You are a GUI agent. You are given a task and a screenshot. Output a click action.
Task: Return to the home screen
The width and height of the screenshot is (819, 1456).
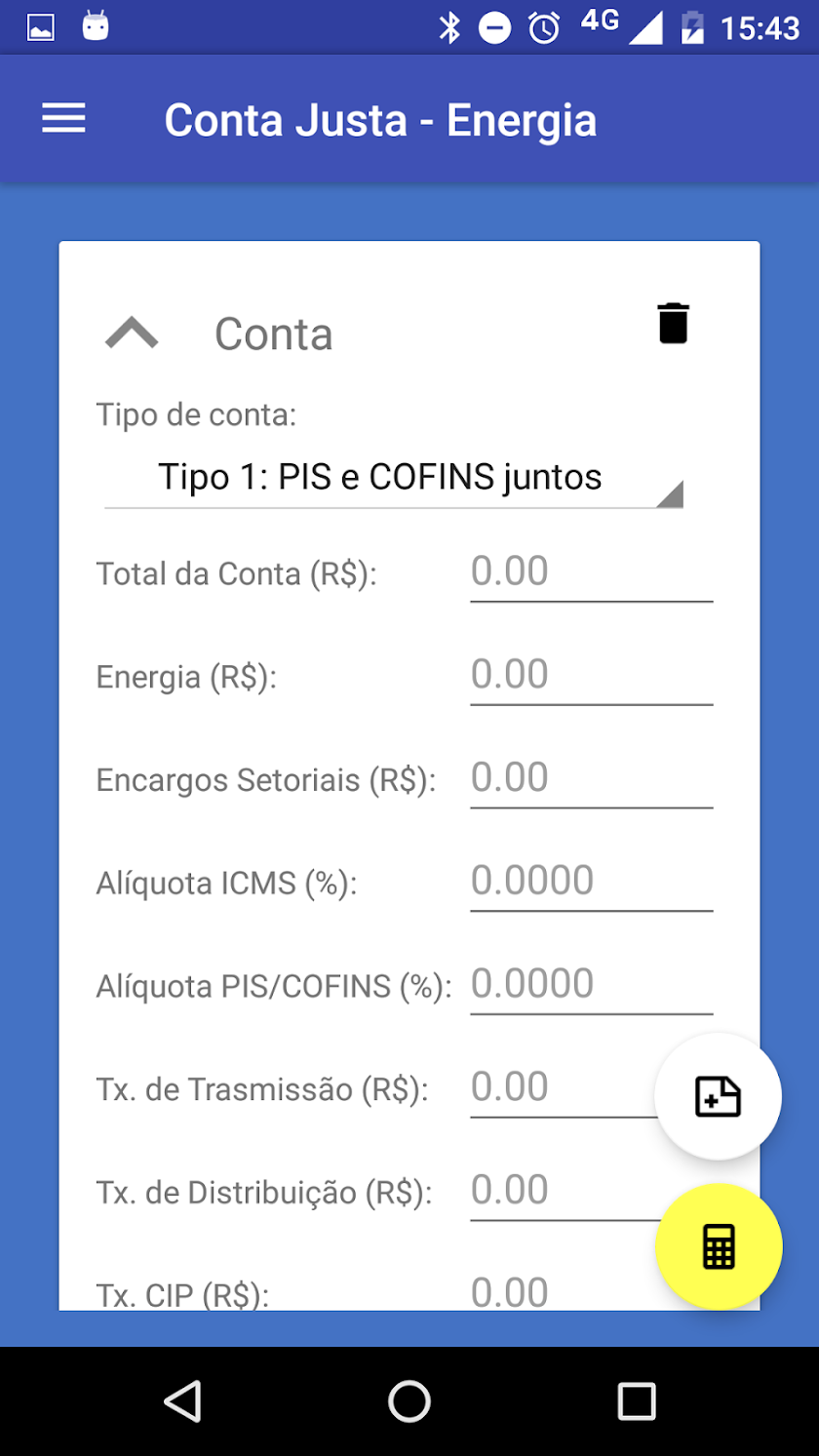point(409,1401)
